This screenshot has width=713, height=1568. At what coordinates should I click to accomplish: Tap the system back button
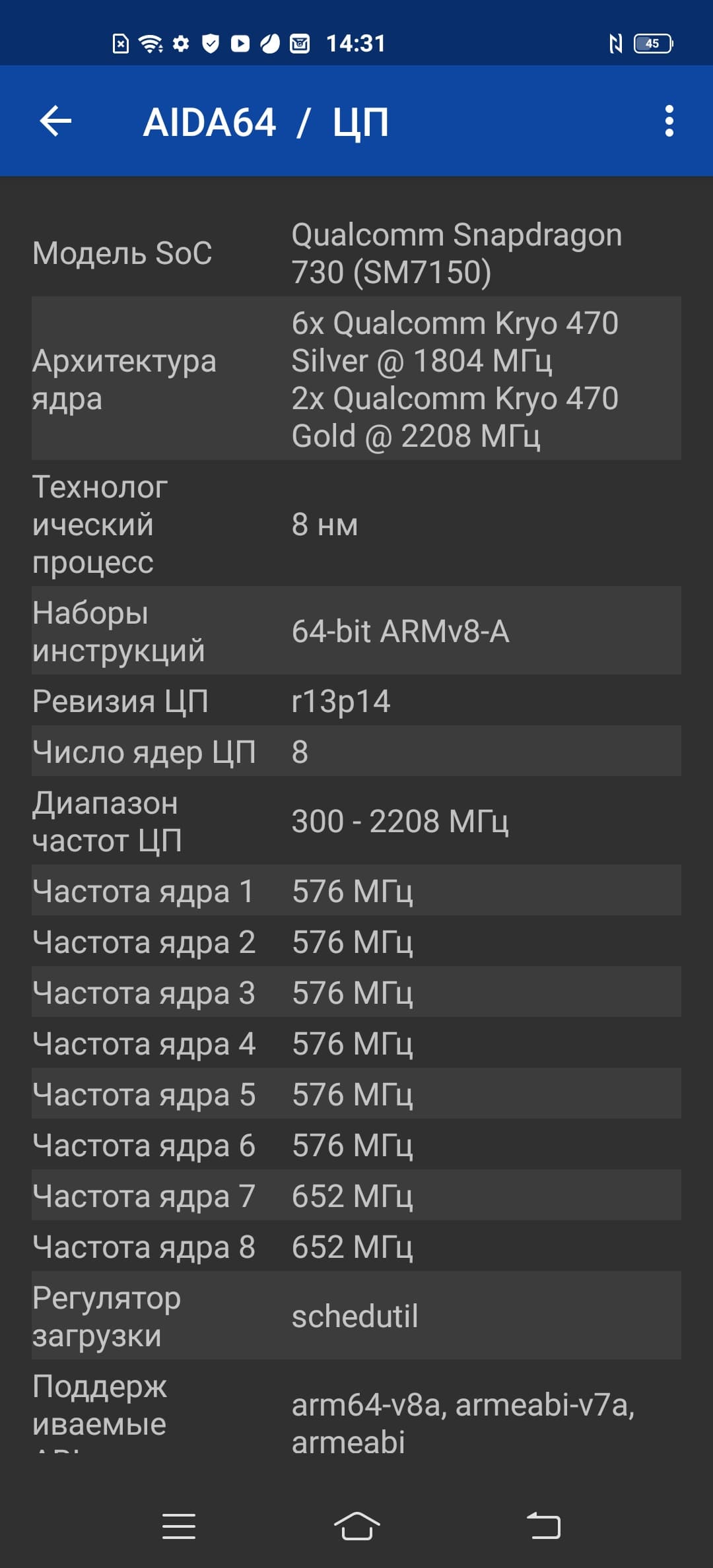tap(543, 1526)
